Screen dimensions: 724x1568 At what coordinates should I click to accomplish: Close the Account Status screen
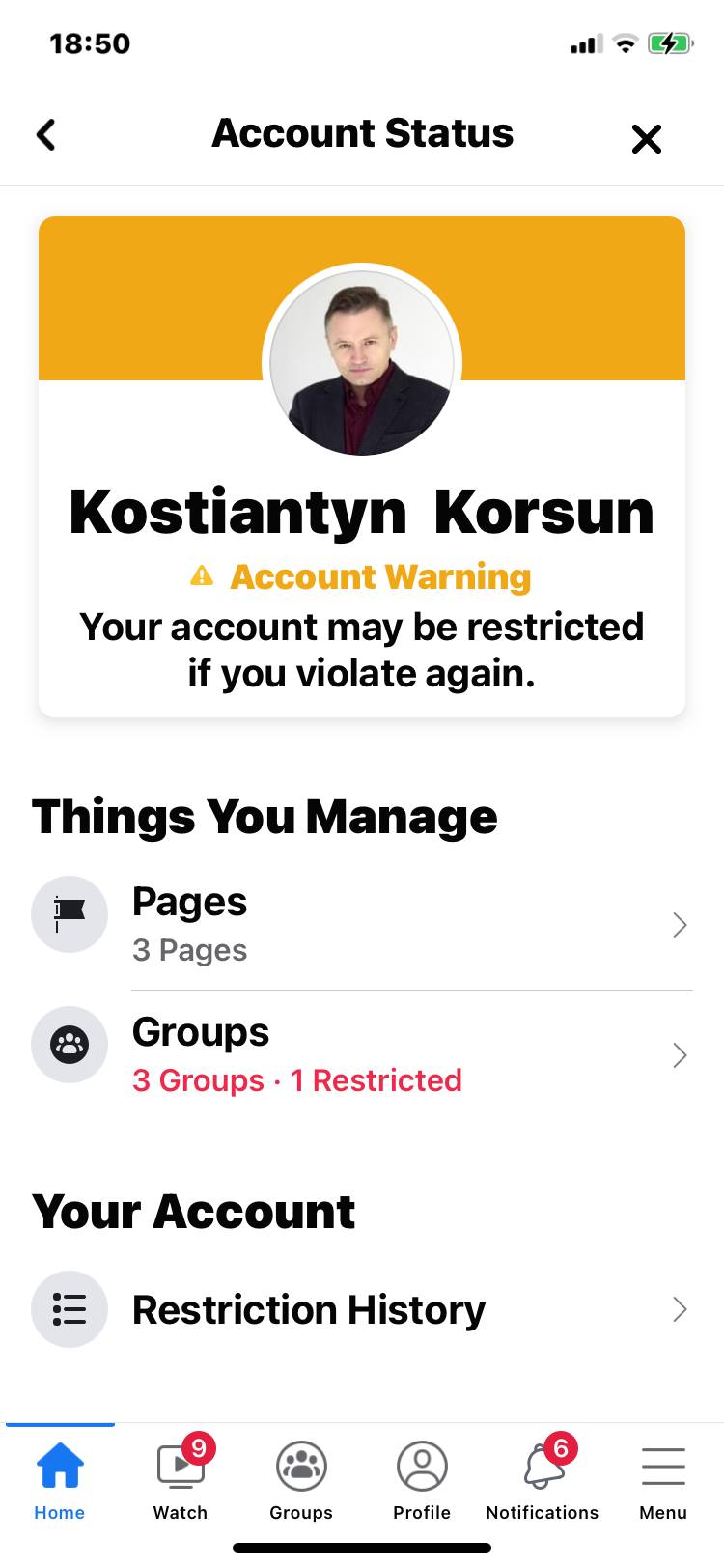point(646,139)
